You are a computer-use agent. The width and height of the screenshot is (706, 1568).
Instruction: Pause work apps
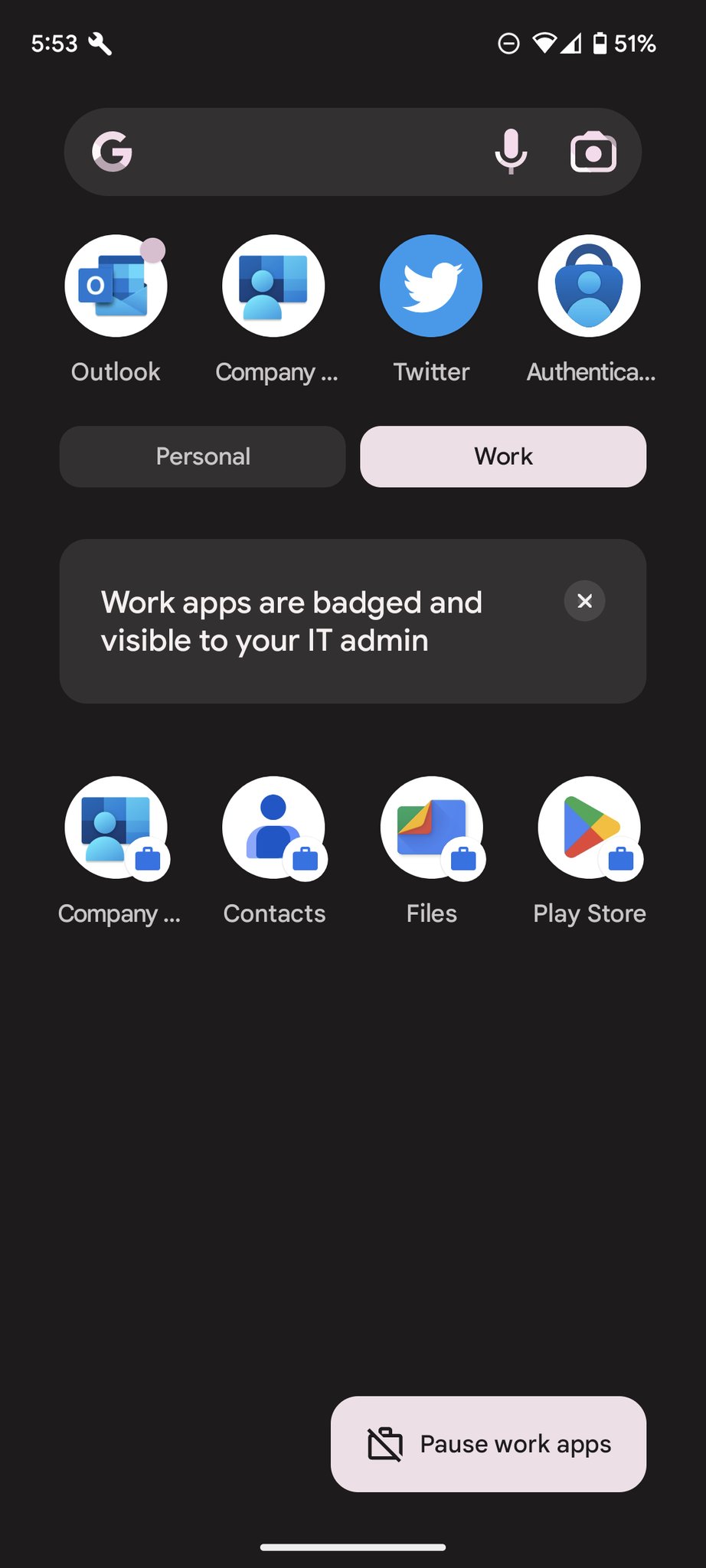click(489, 1444)
